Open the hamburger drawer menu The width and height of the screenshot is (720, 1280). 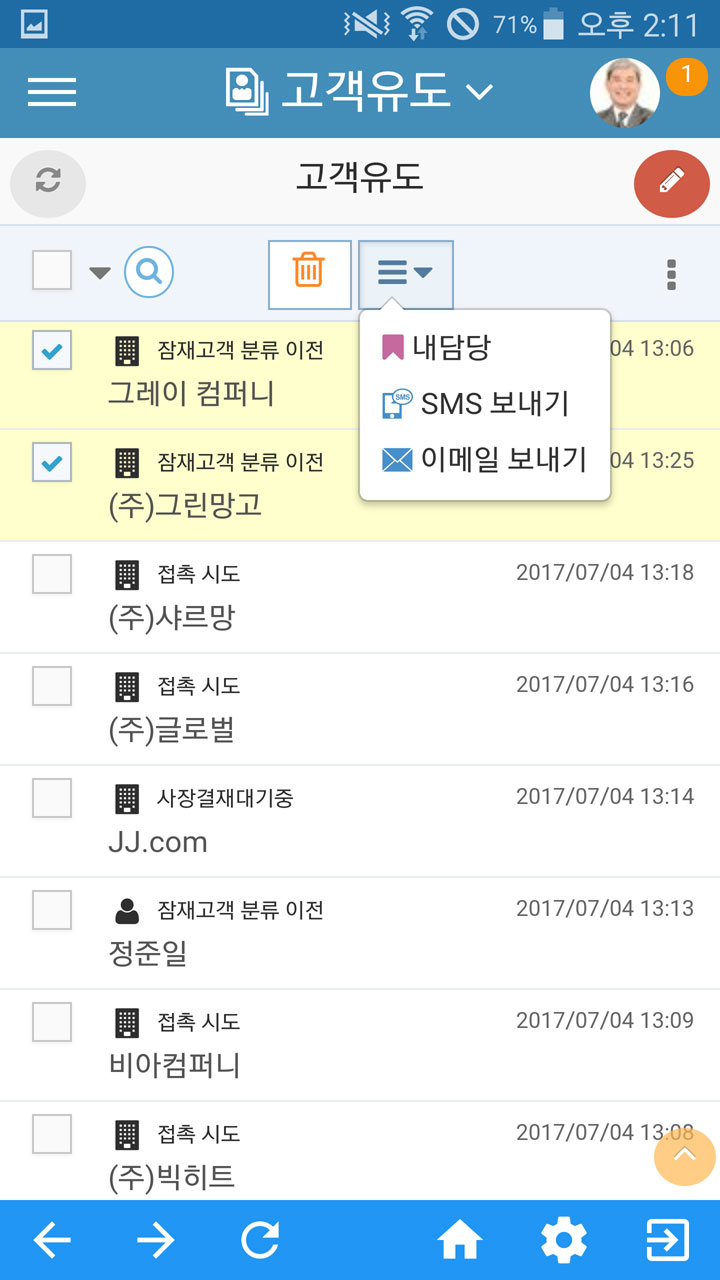(x=52, y=92)
